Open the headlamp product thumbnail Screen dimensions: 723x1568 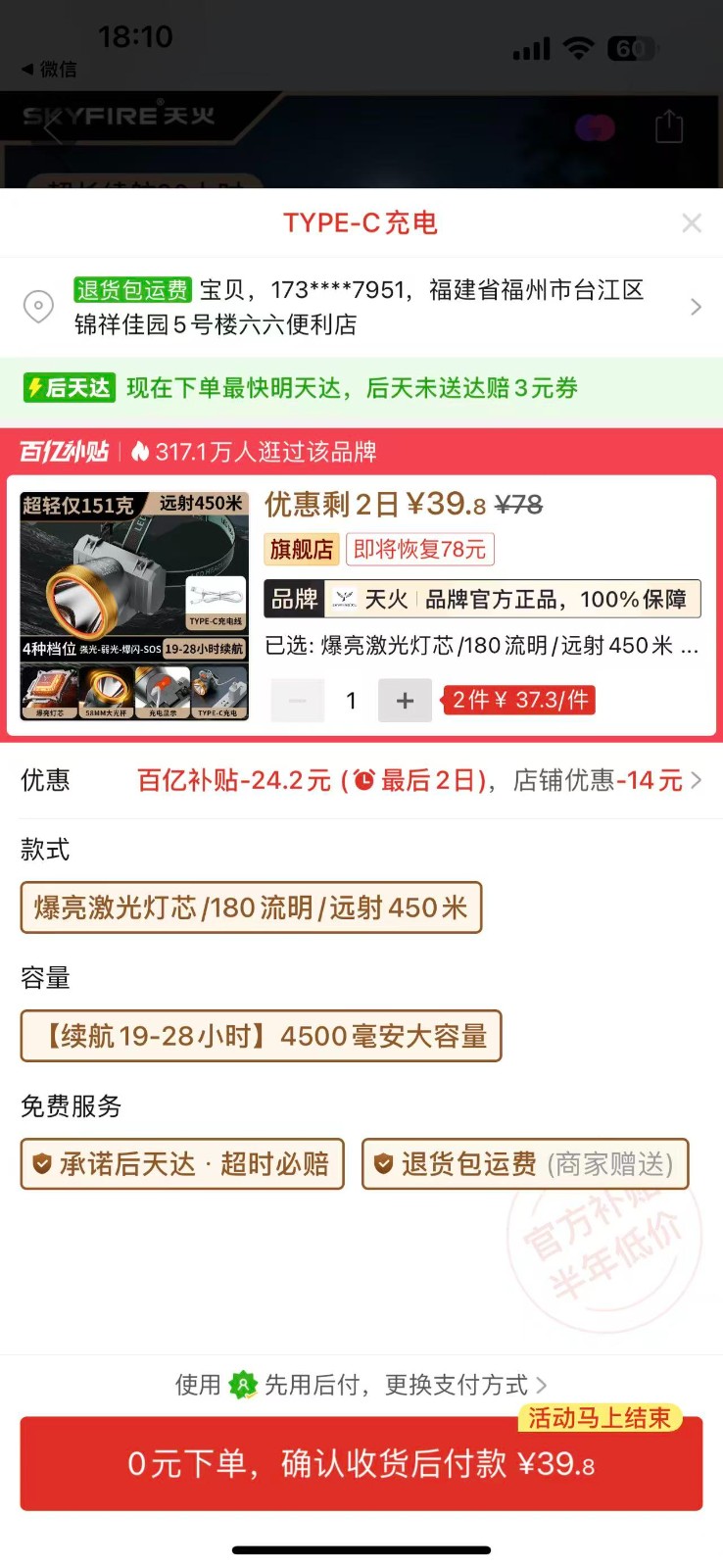point(134,606)
